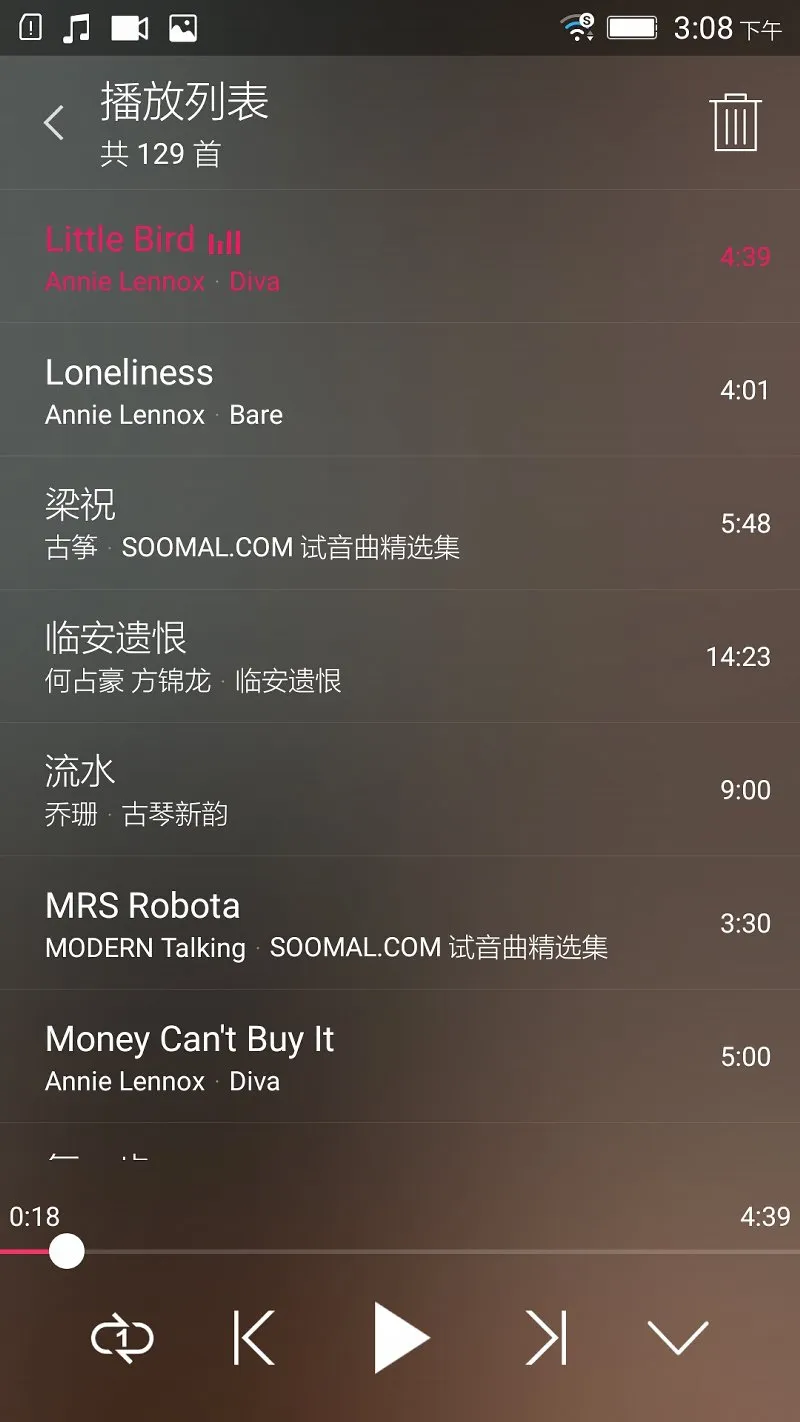Screen dimensions: 800x1422
Task: Start playback with the play button
Action: 401,1338
